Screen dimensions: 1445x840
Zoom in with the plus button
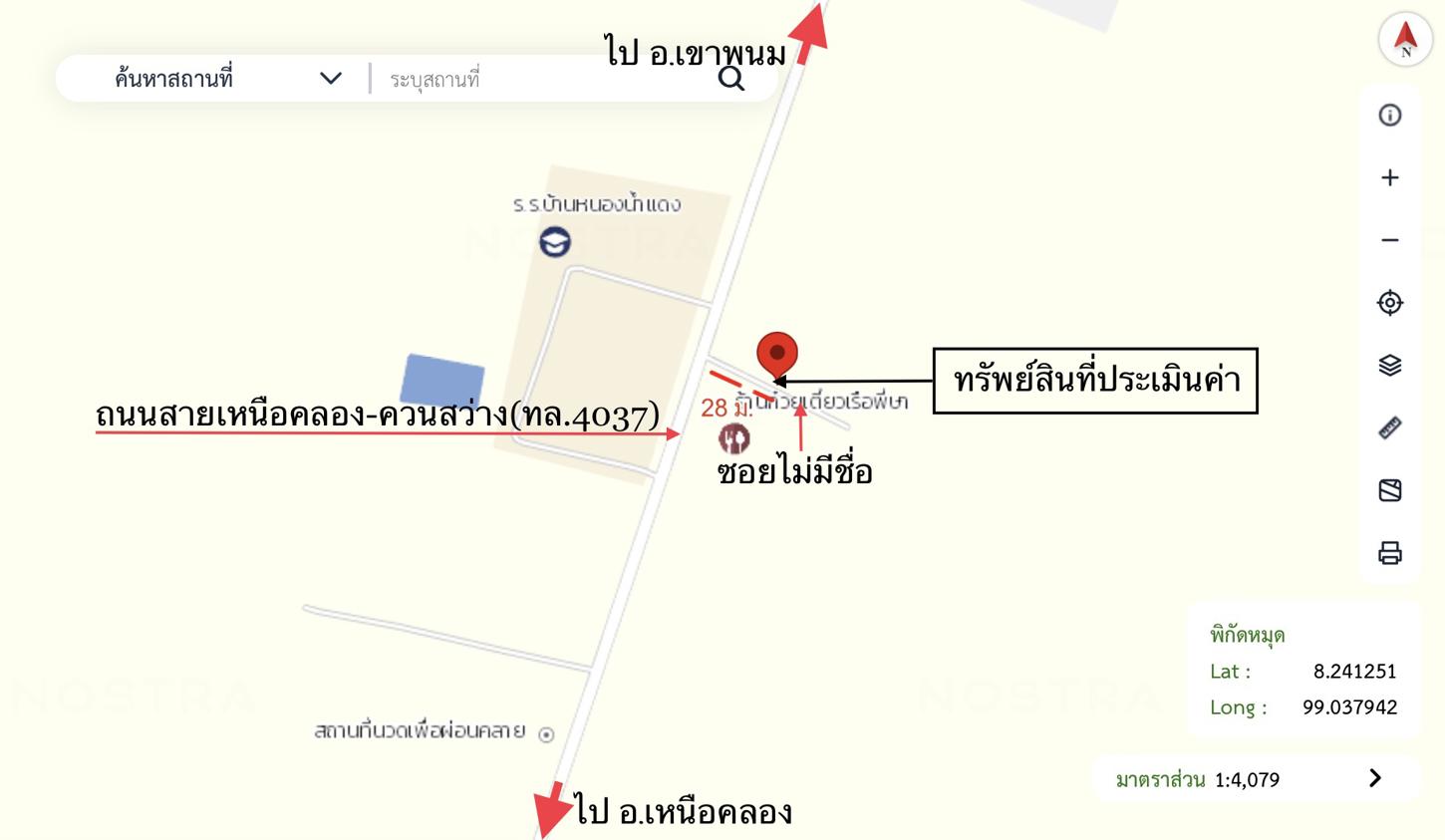coord(1389,178)
